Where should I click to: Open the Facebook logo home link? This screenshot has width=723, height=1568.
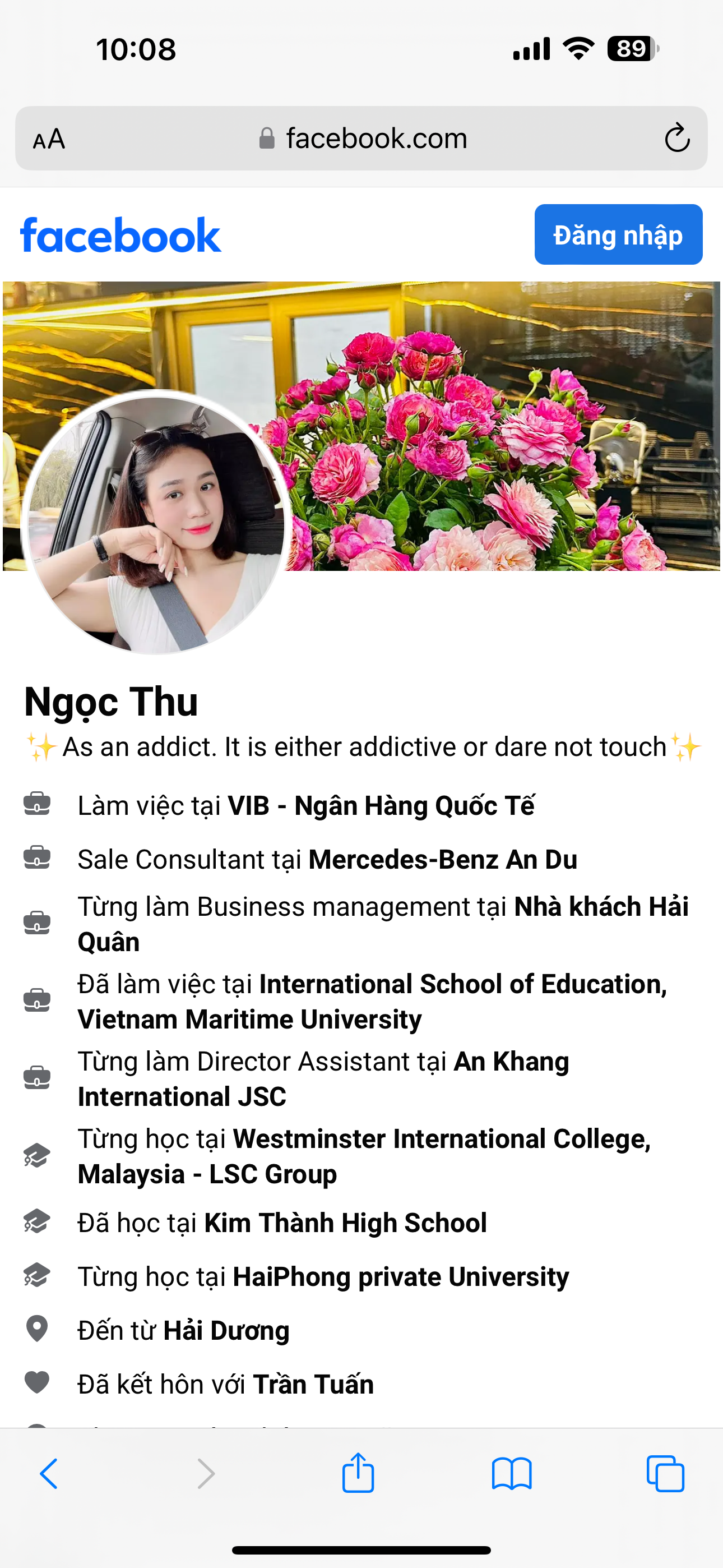click(121, 236)
